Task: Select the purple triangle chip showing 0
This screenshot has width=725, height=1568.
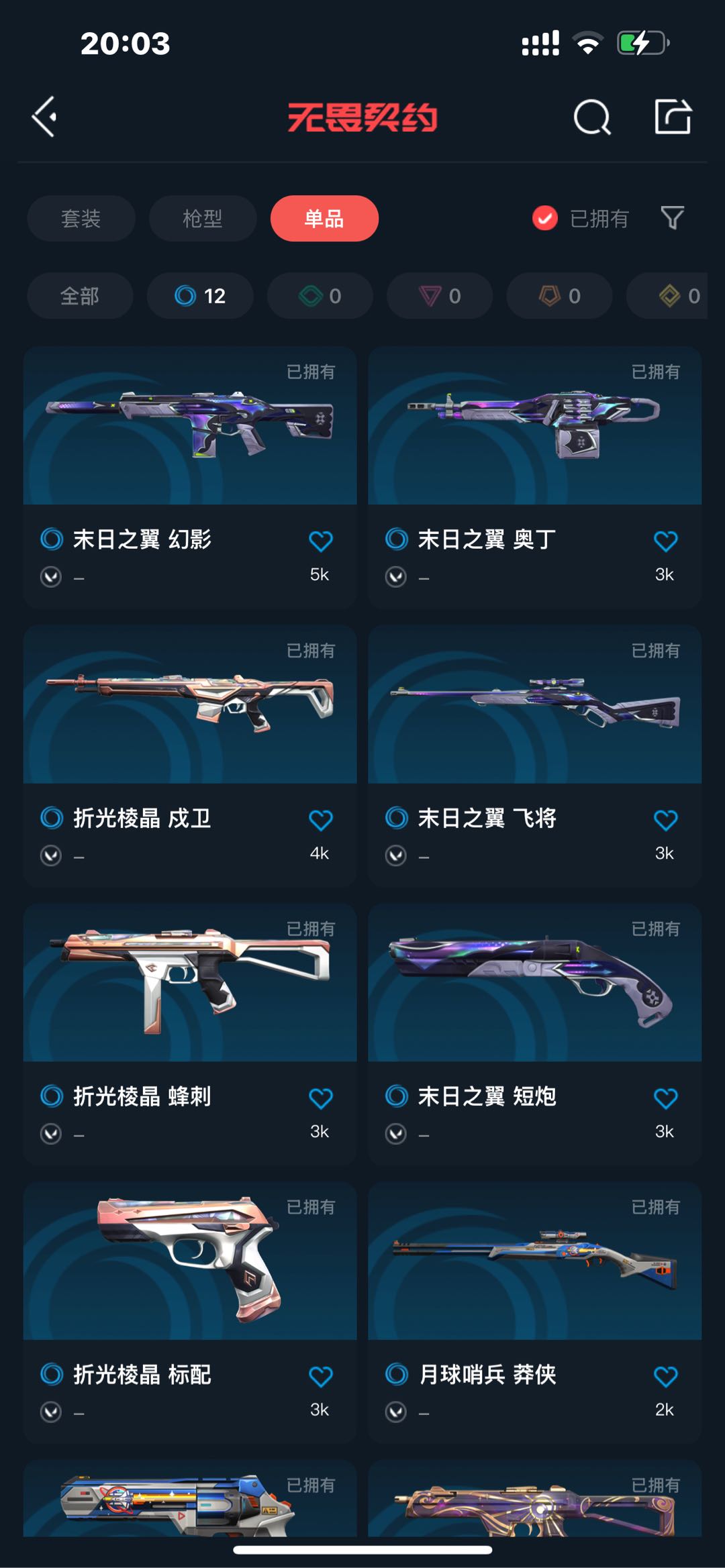Action: 440,296
